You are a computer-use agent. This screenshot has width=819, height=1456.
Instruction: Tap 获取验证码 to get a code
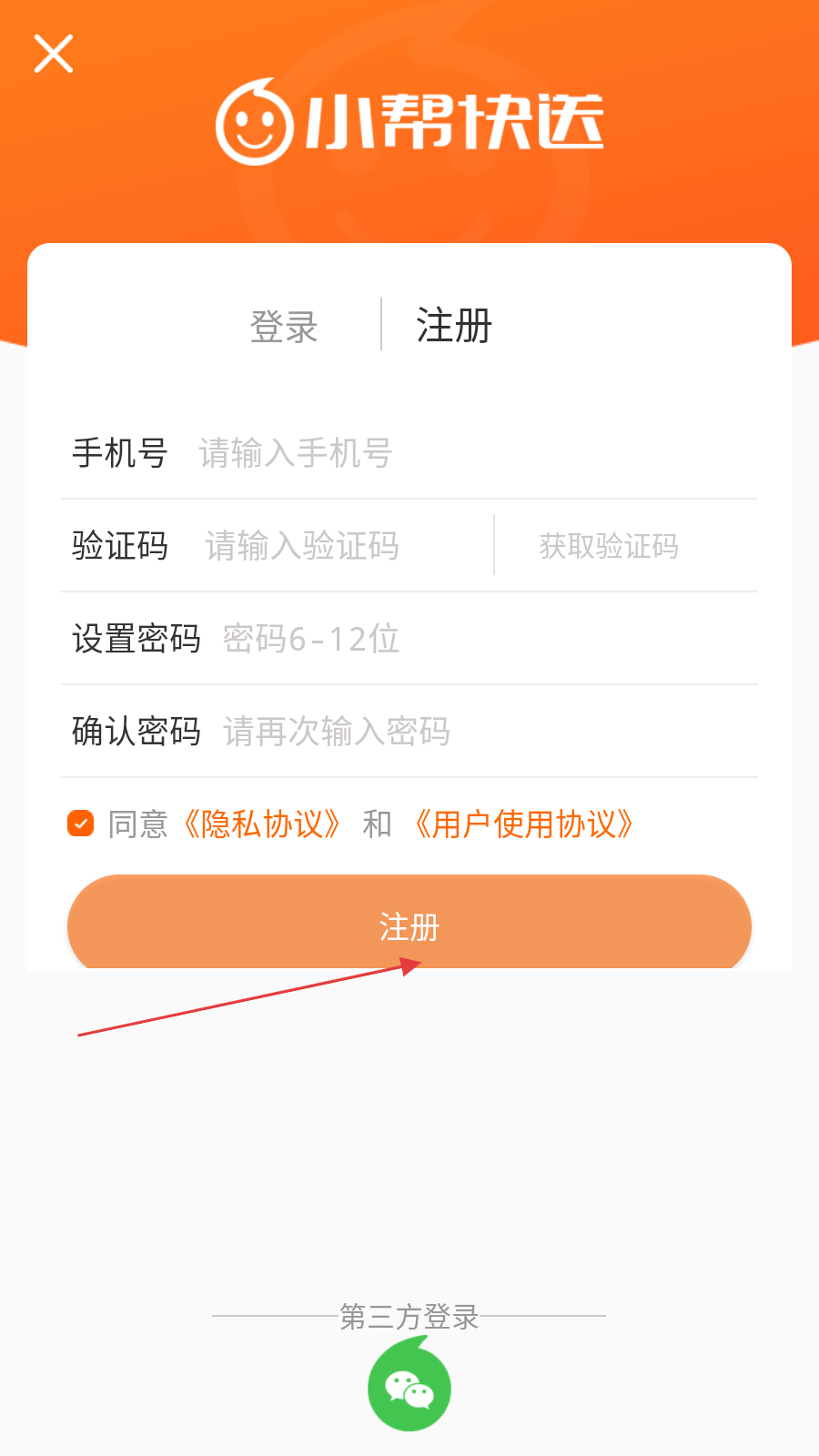[609, 546]
